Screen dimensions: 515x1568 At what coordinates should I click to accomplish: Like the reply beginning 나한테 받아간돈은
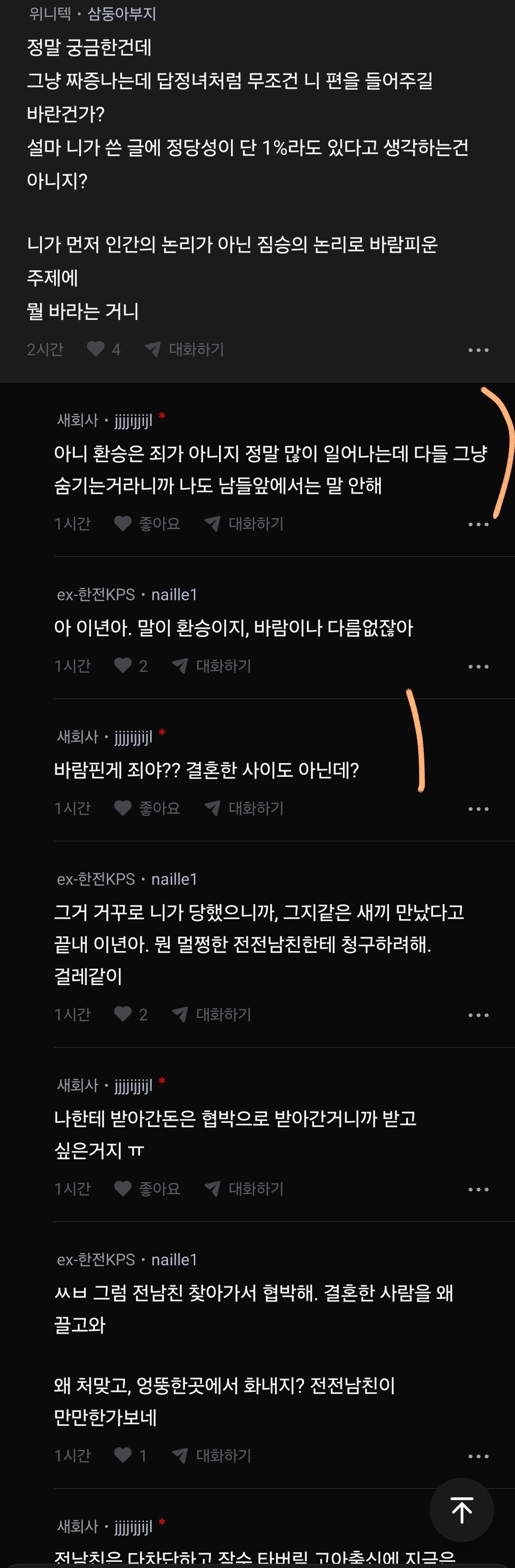tap(123, 1188)
